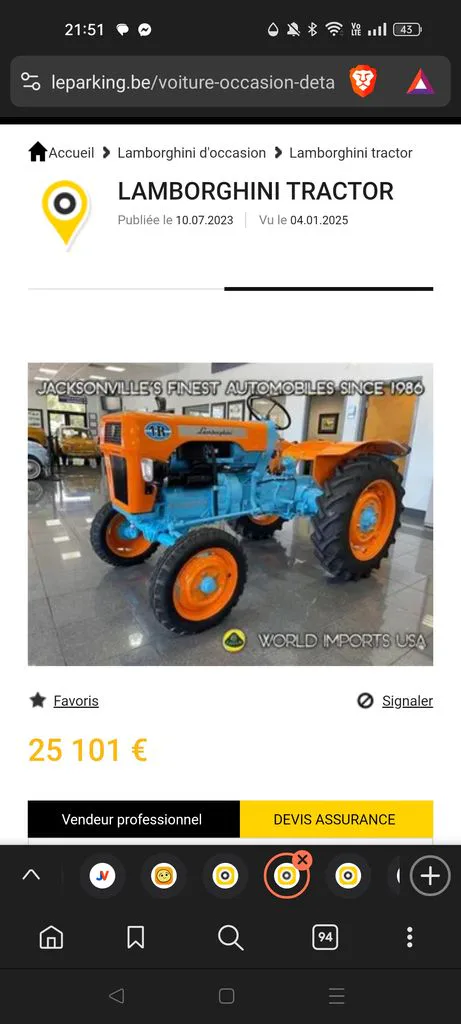Open the tractor listing photo
The height and width of the screenshot is (1024, 461).
[230, 514]
